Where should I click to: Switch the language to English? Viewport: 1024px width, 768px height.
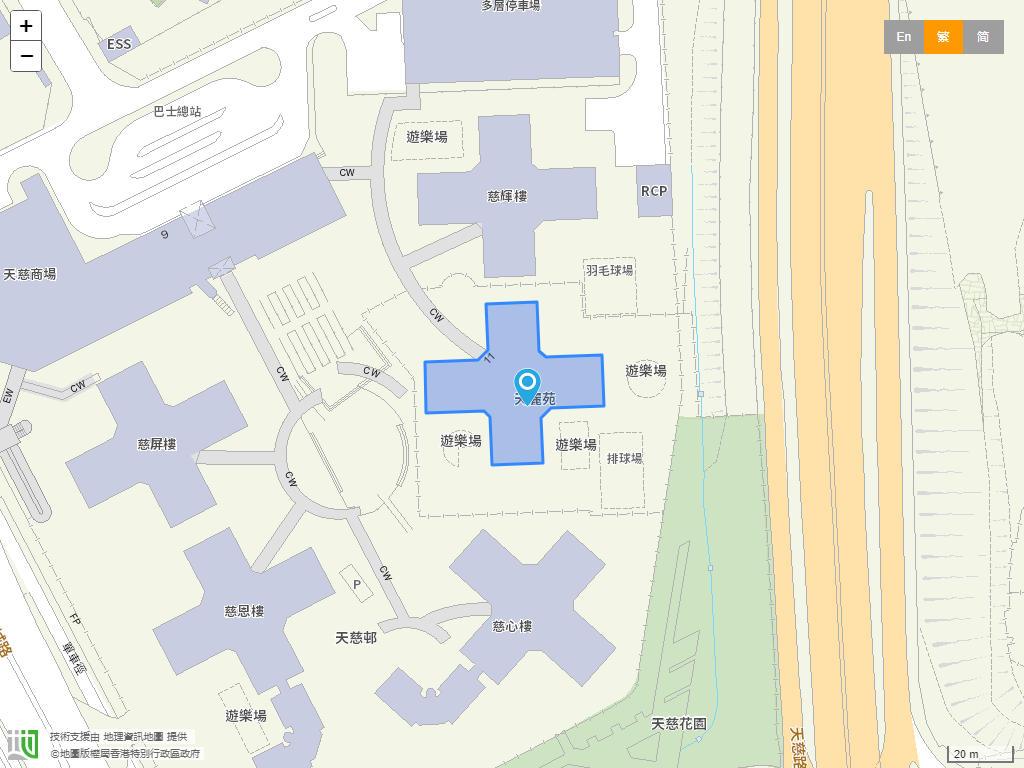[x=904, y=37]
